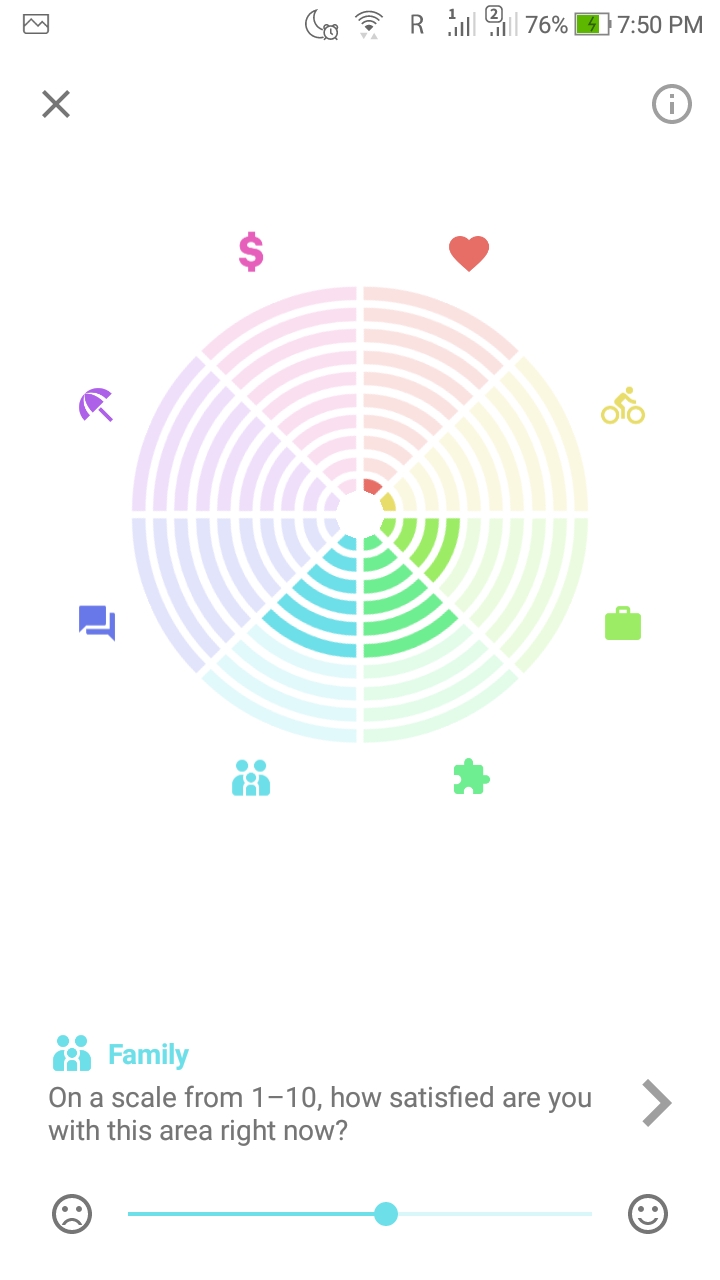
Task: Close the life wheel screen
Action: [56, 104]
